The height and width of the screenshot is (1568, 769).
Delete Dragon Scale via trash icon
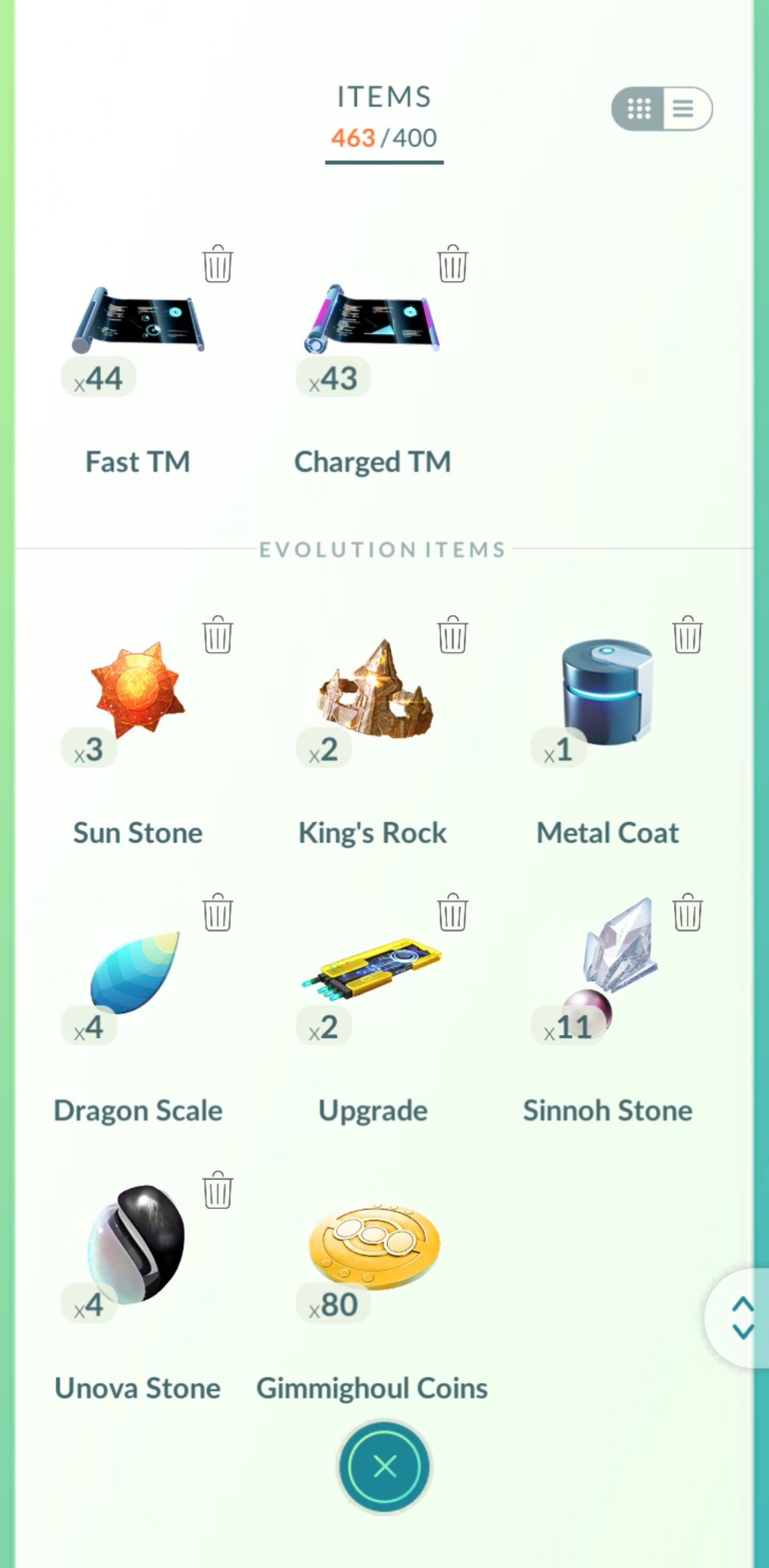tap(217, 912)
